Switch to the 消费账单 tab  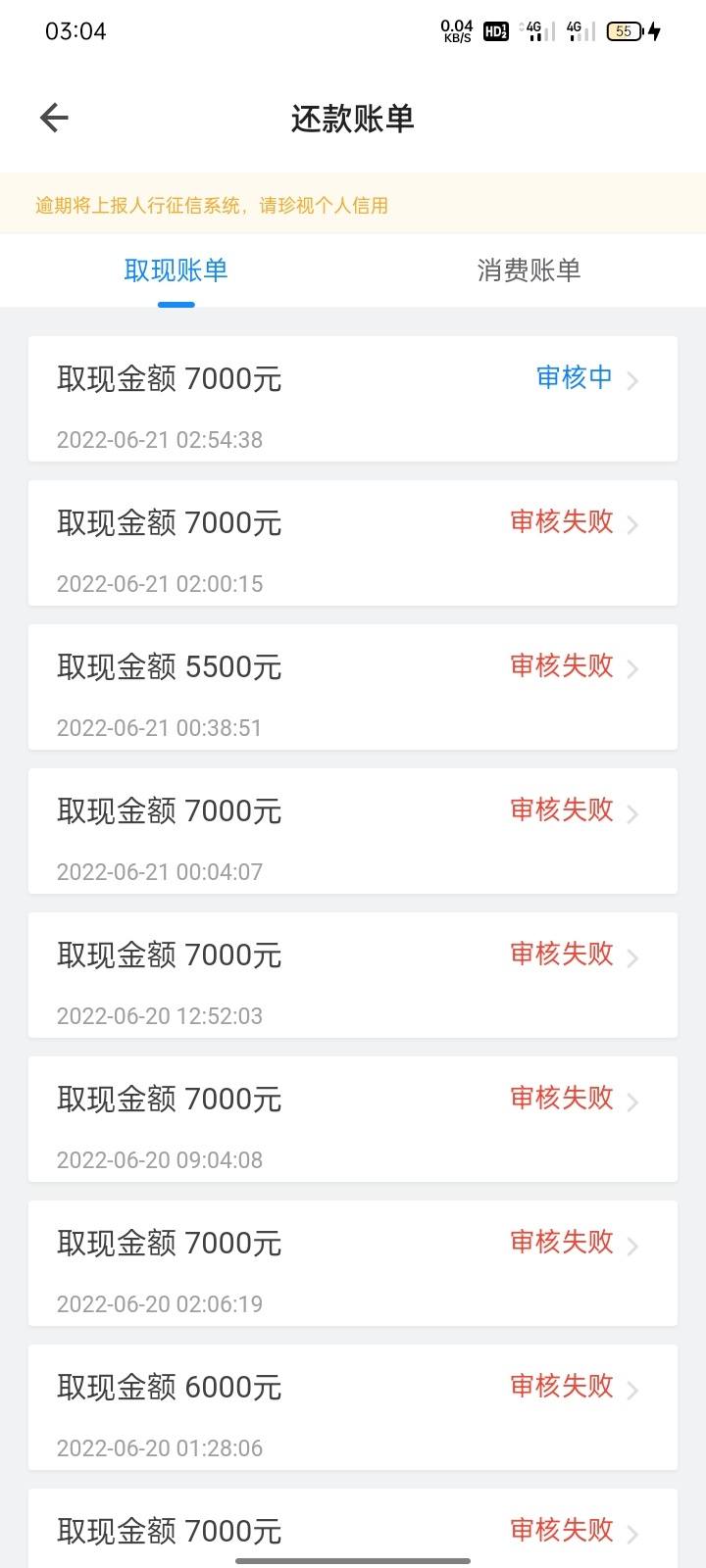pyautogui.click(x=529, y=270)
